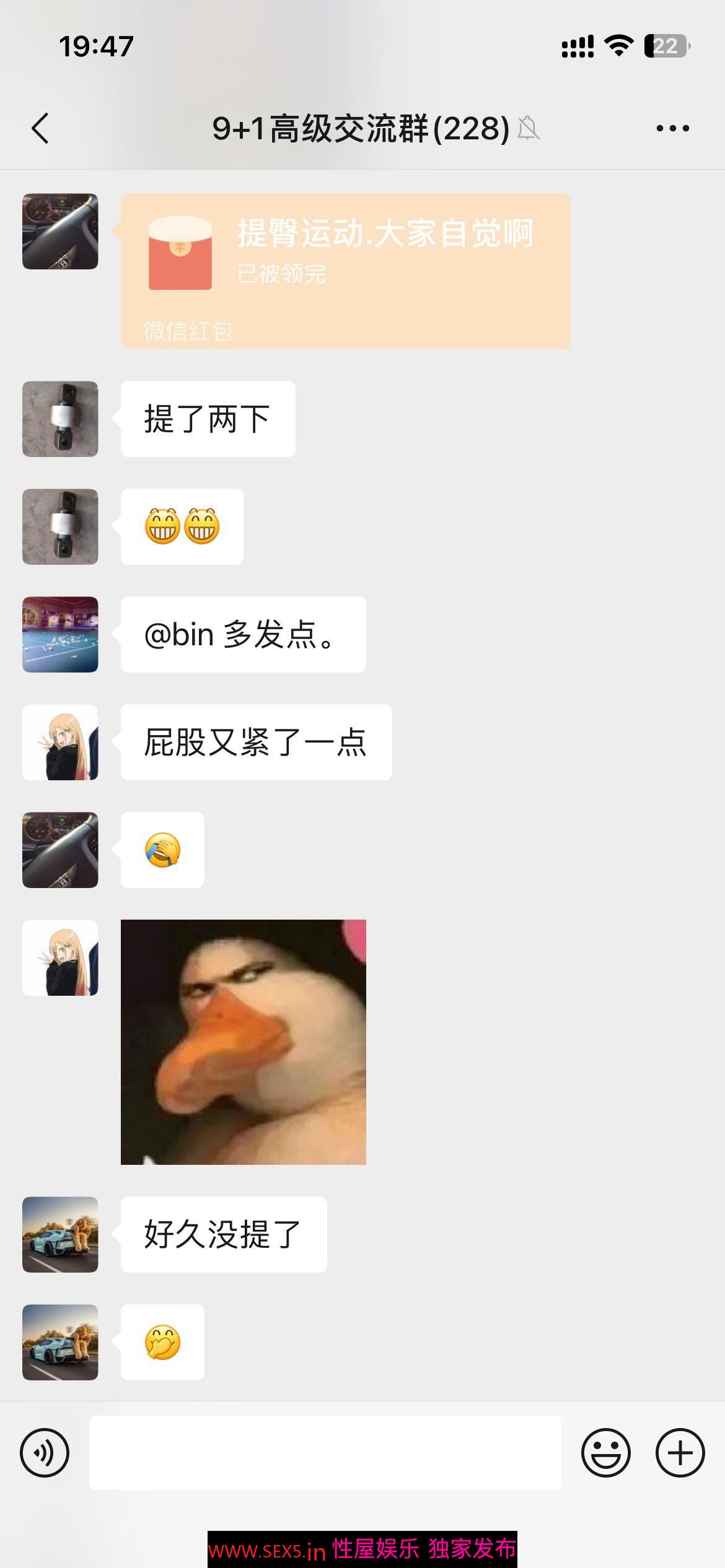The image size is (725, 1568).
Task: Open the emoji sticker panel
Action: pyautogui.click(x=605, y=1452)
